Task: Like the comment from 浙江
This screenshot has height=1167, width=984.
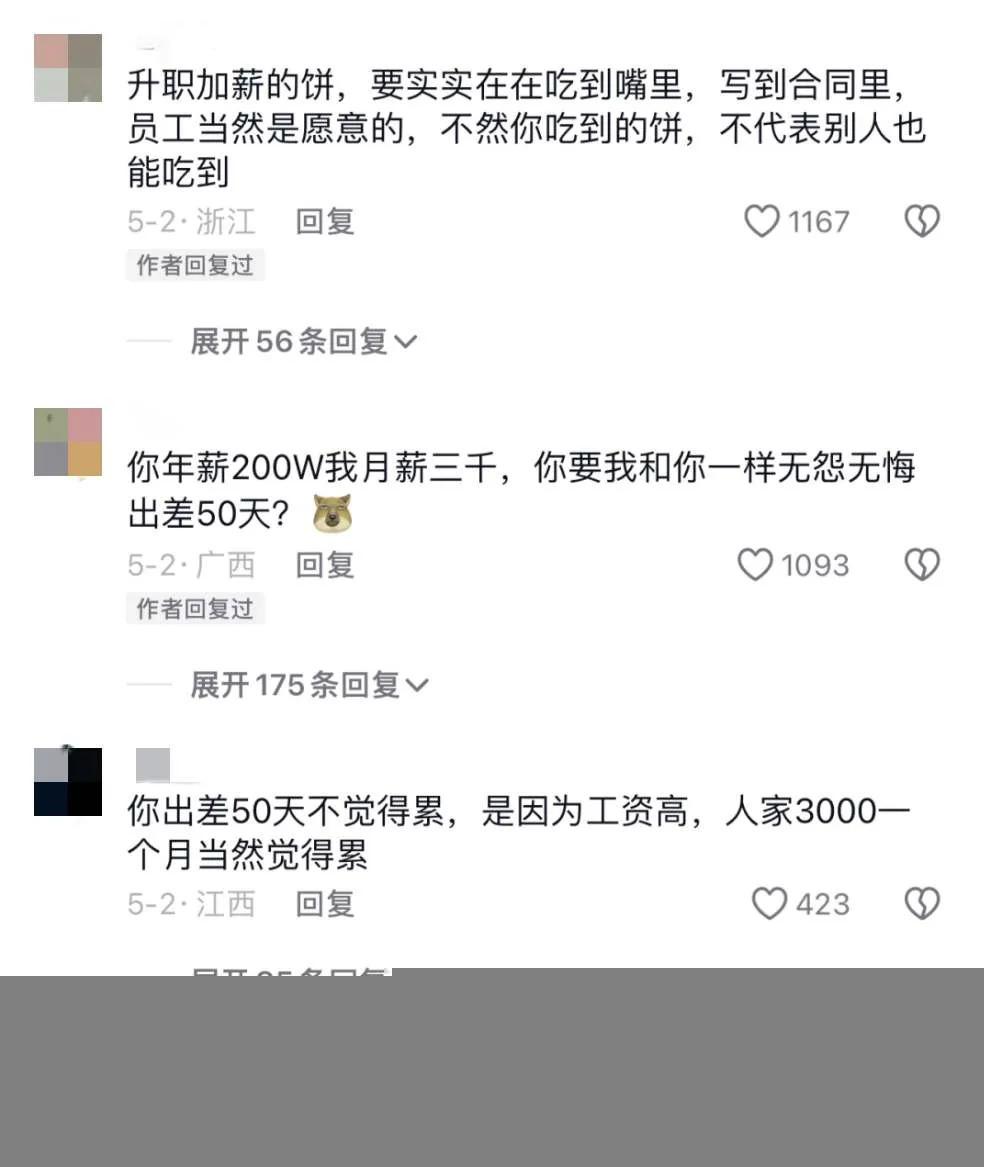Action: 762,221
